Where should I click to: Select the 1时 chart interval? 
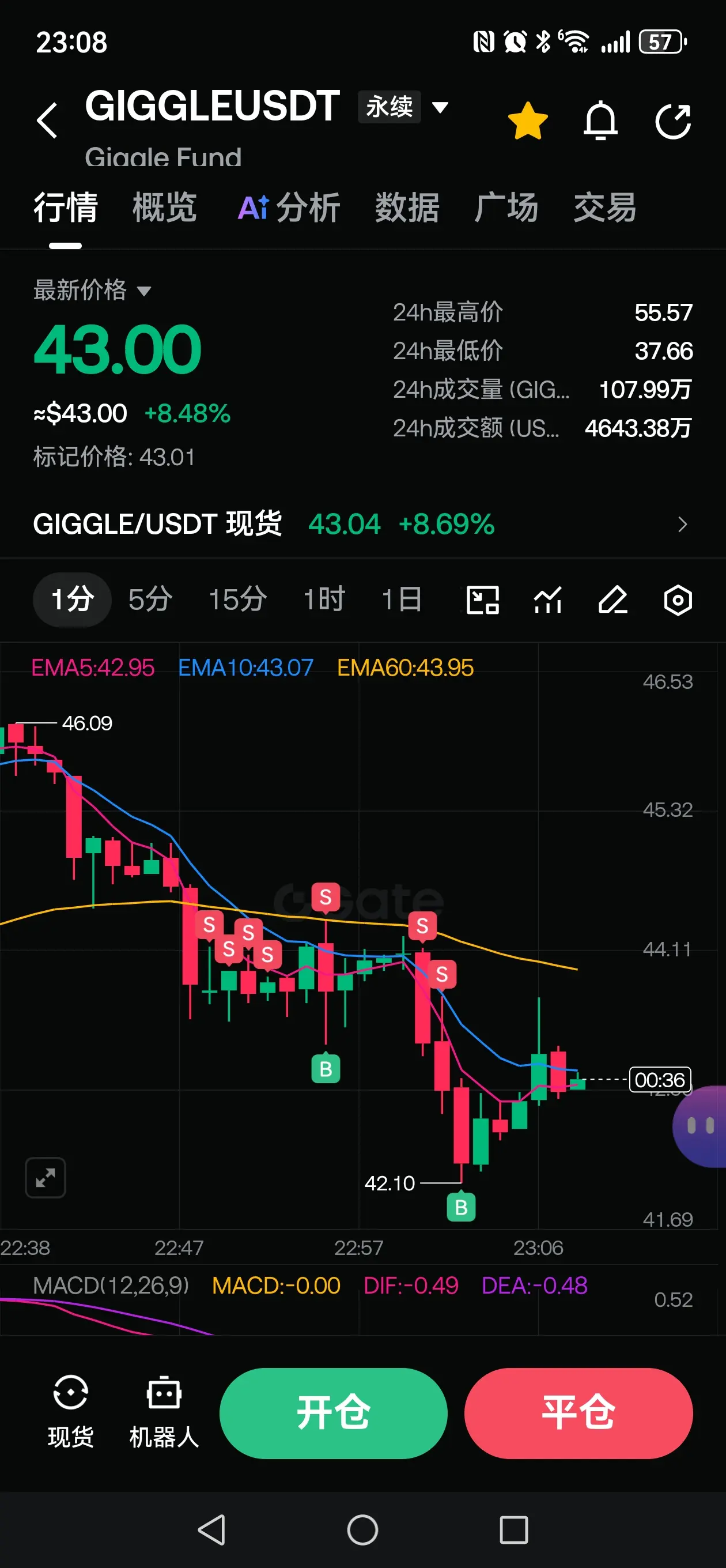coord(324,600)
